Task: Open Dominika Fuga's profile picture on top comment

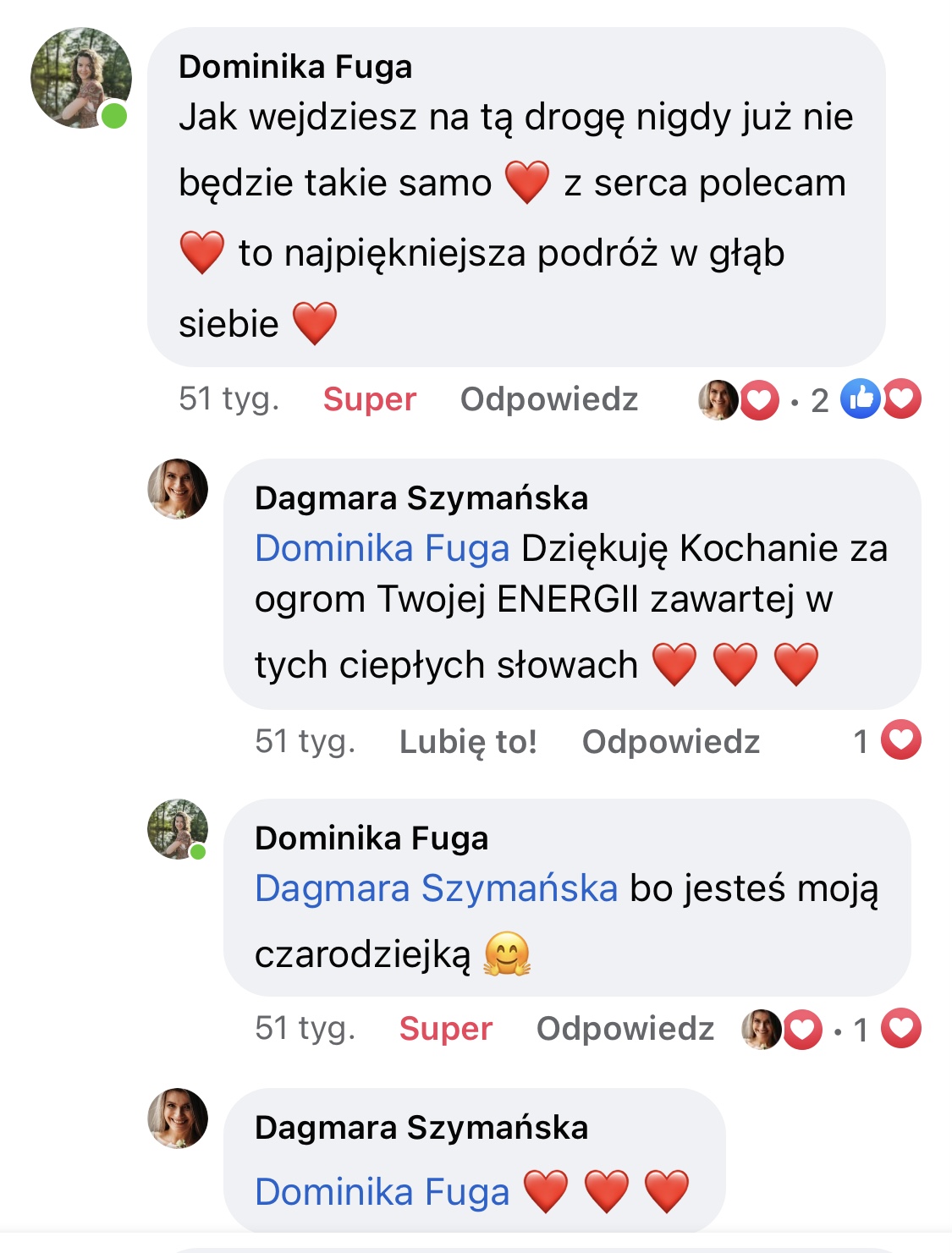Action: tap(81, 78)
